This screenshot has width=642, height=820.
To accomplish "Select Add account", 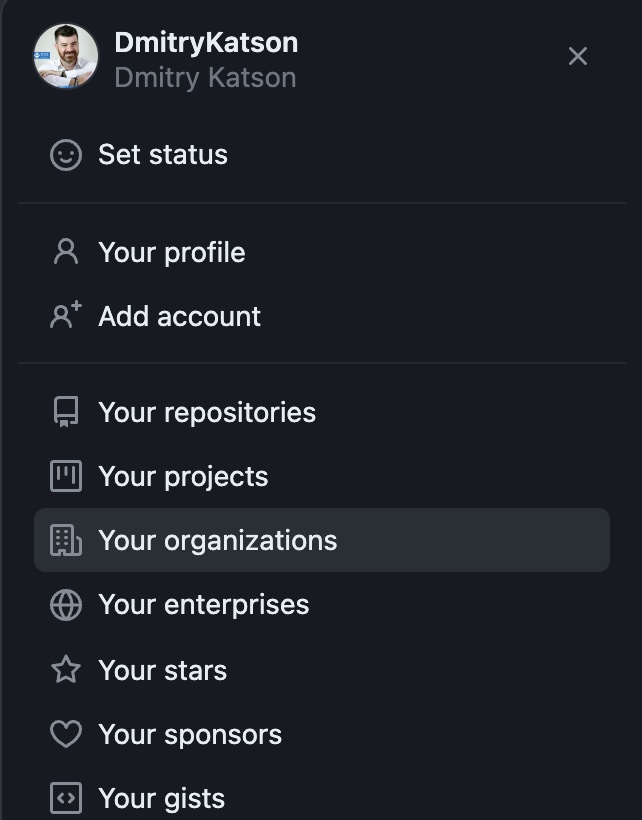I will pyautogui.click(x=179, y=316).
